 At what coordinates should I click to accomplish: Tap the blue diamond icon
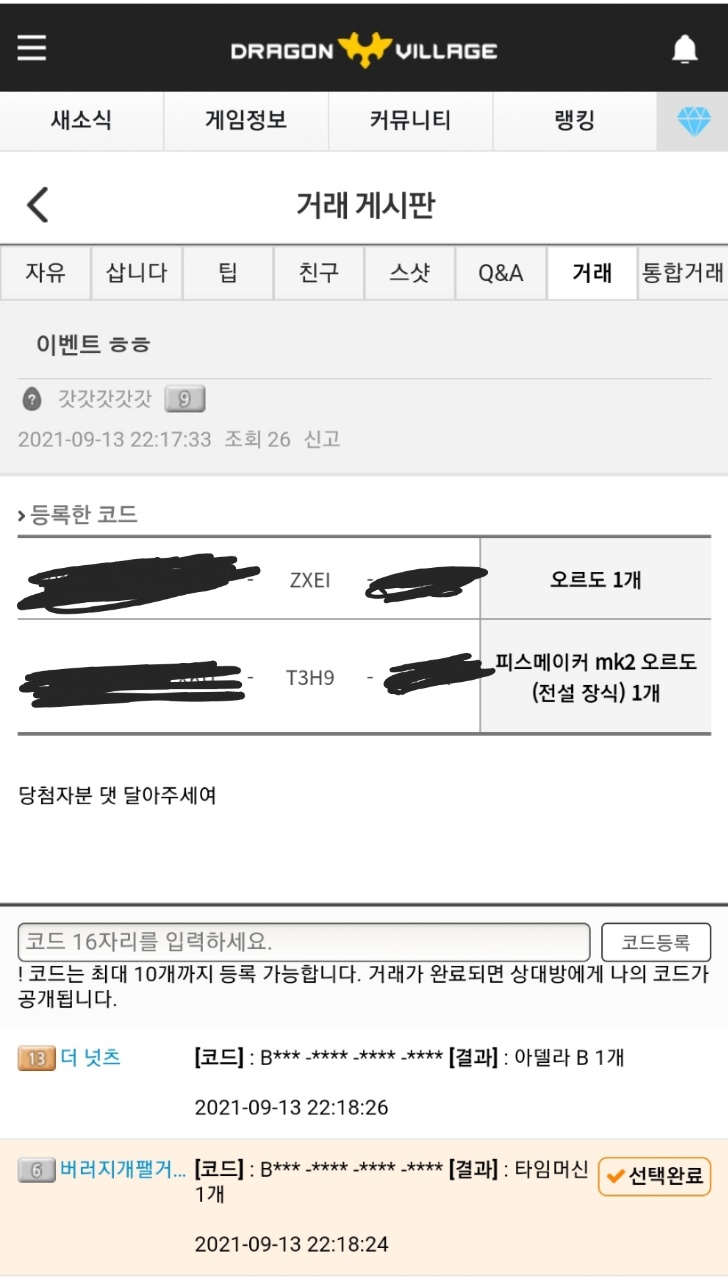tap(693, 122)
